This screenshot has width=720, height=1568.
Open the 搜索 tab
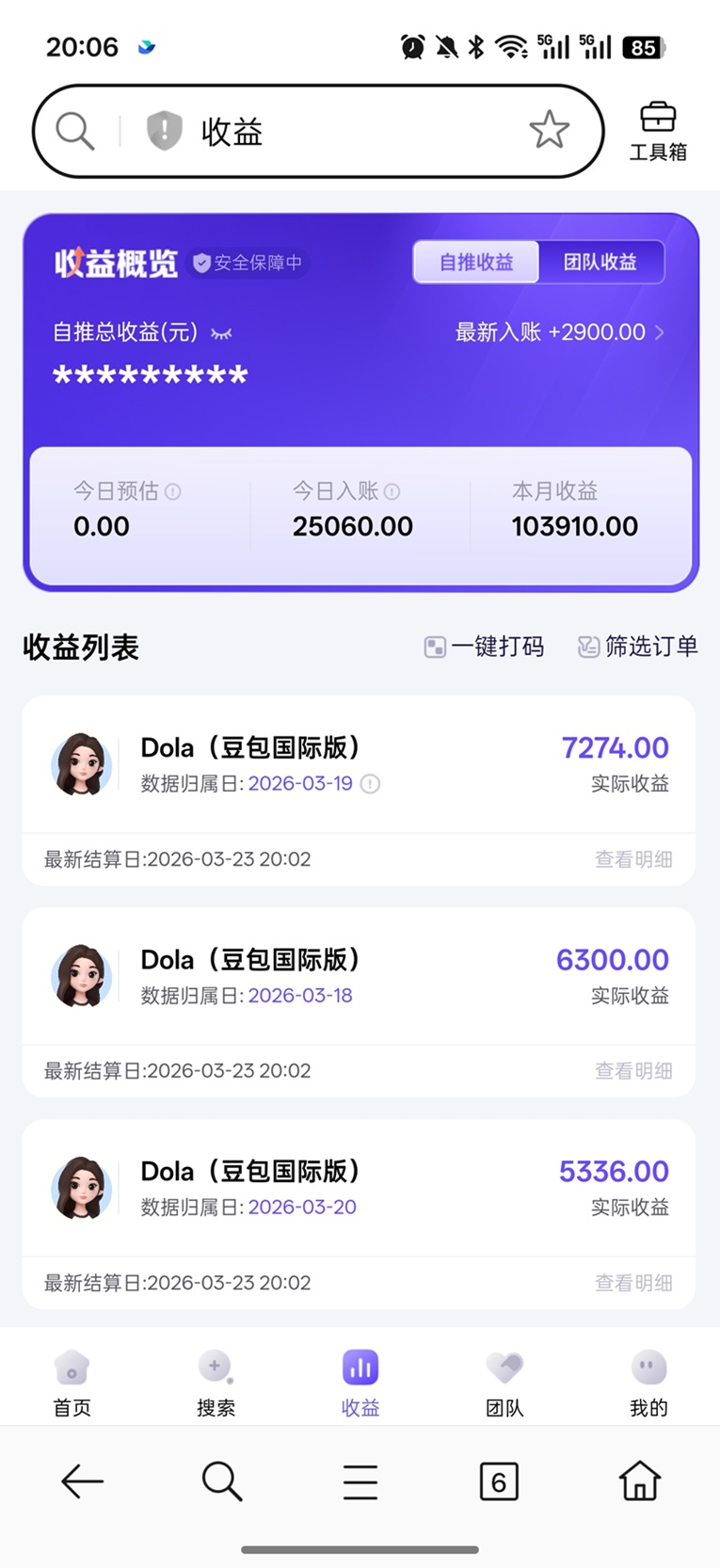point(216,1382)
